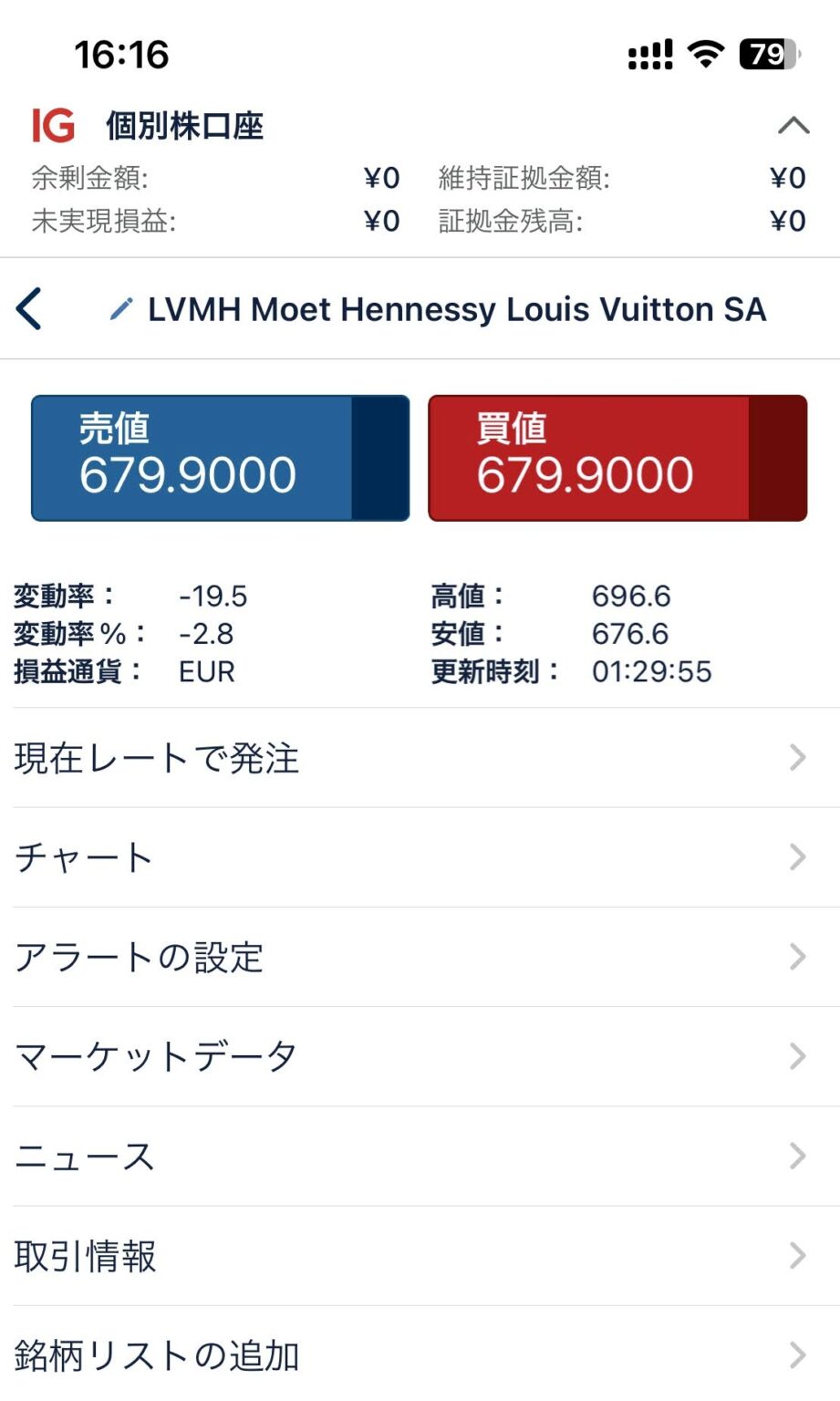The height and width of the screenshot is (1401, 840).
Task: Open the チャート (chart) row chevron icon
Action: 795,857
